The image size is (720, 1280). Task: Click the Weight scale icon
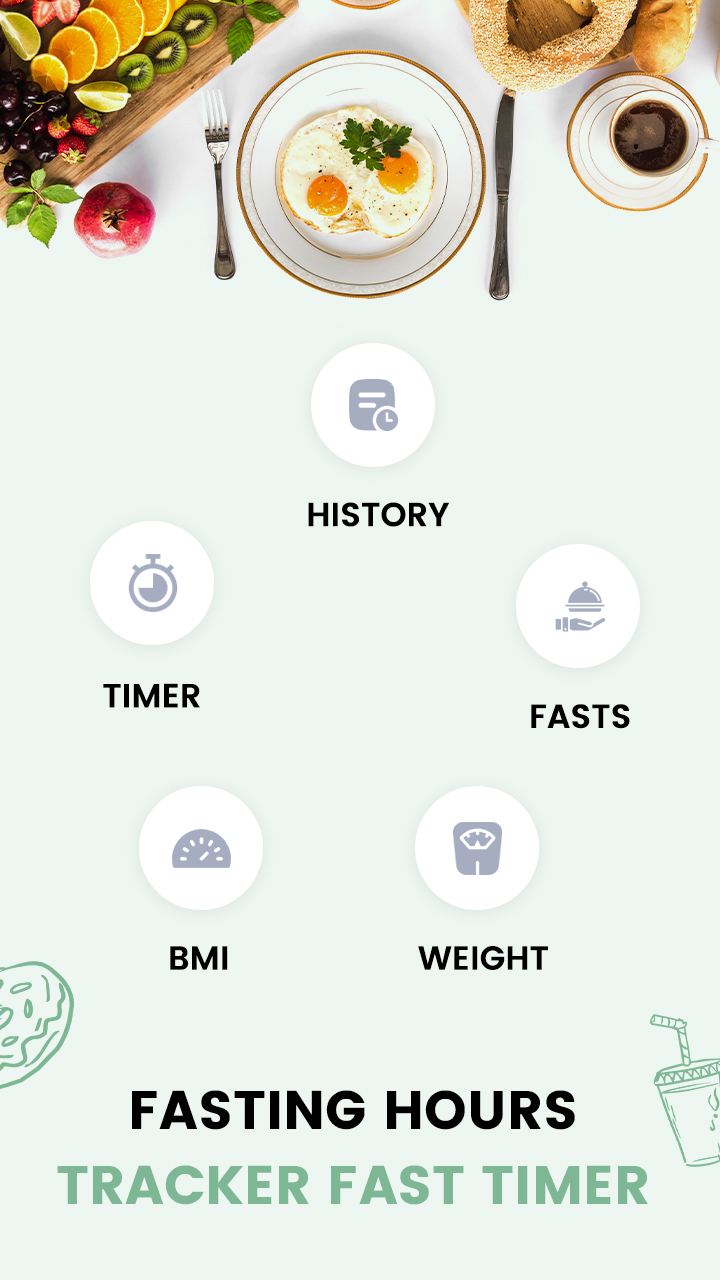[477, 847]
